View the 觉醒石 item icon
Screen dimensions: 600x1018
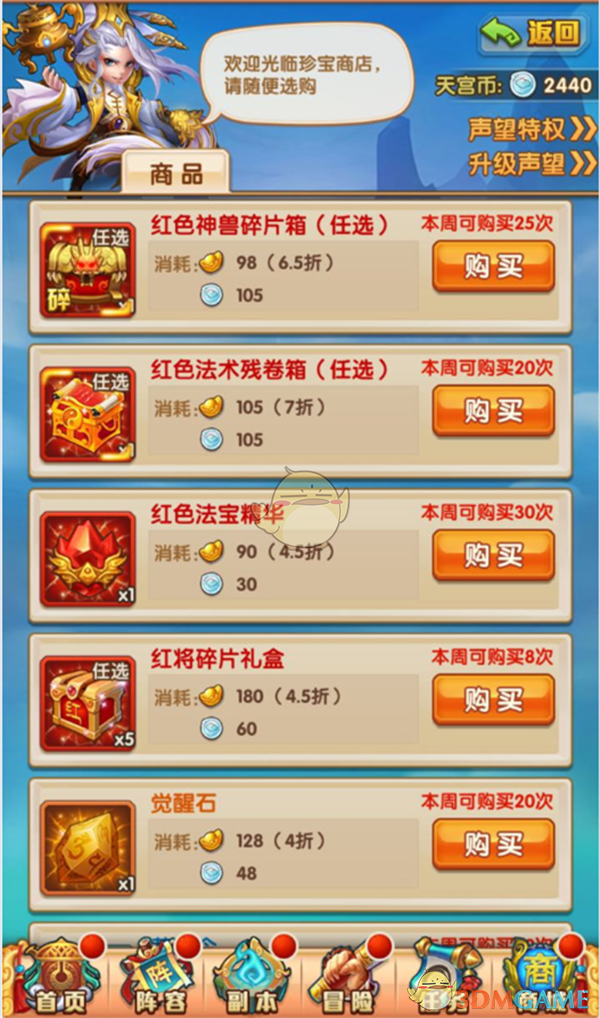pos(88,846)
